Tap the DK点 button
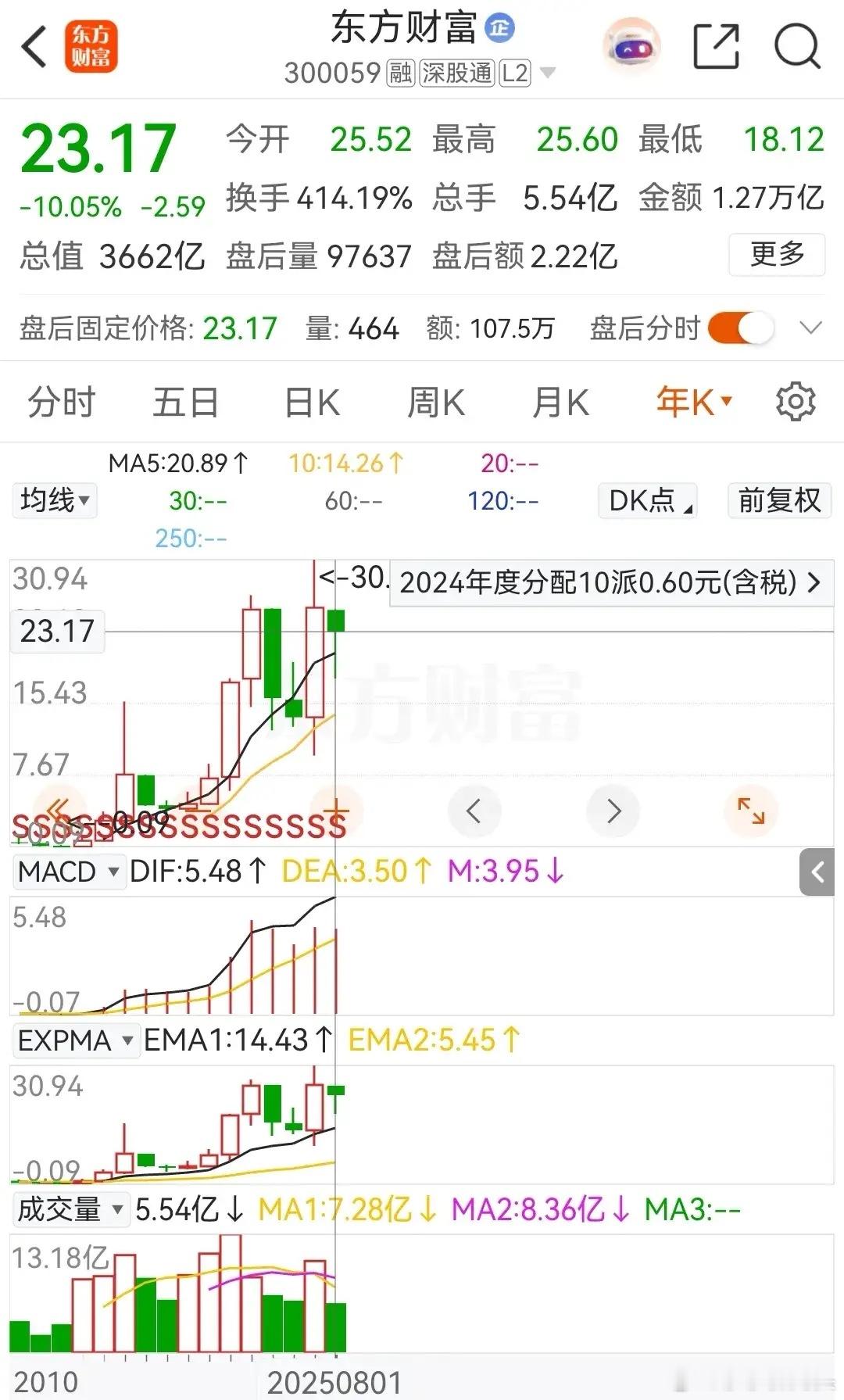 (648, 500)
